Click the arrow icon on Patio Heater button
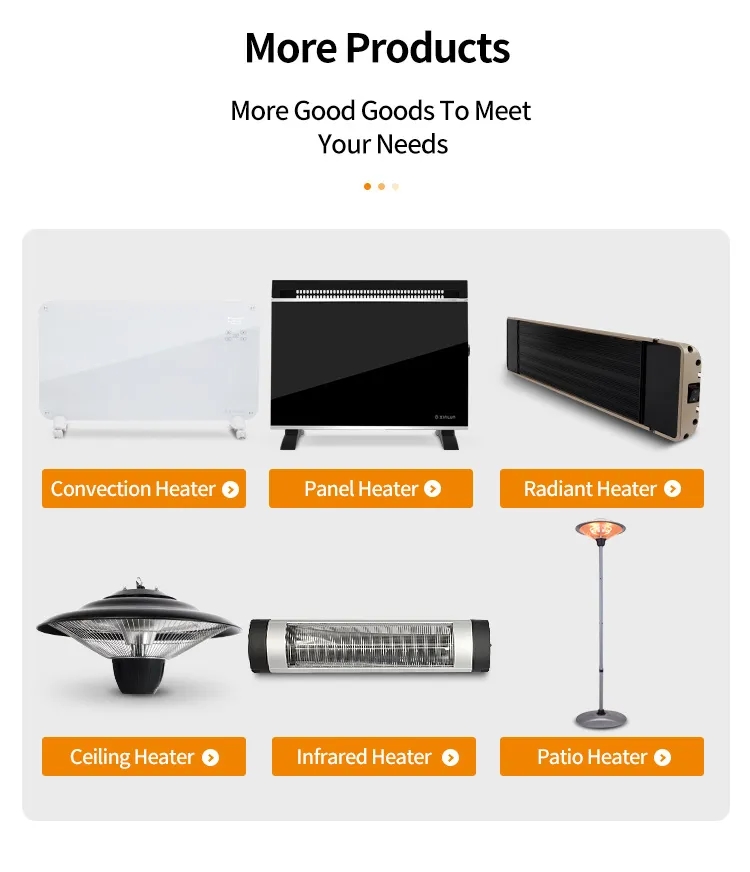 tap(661, 757)
